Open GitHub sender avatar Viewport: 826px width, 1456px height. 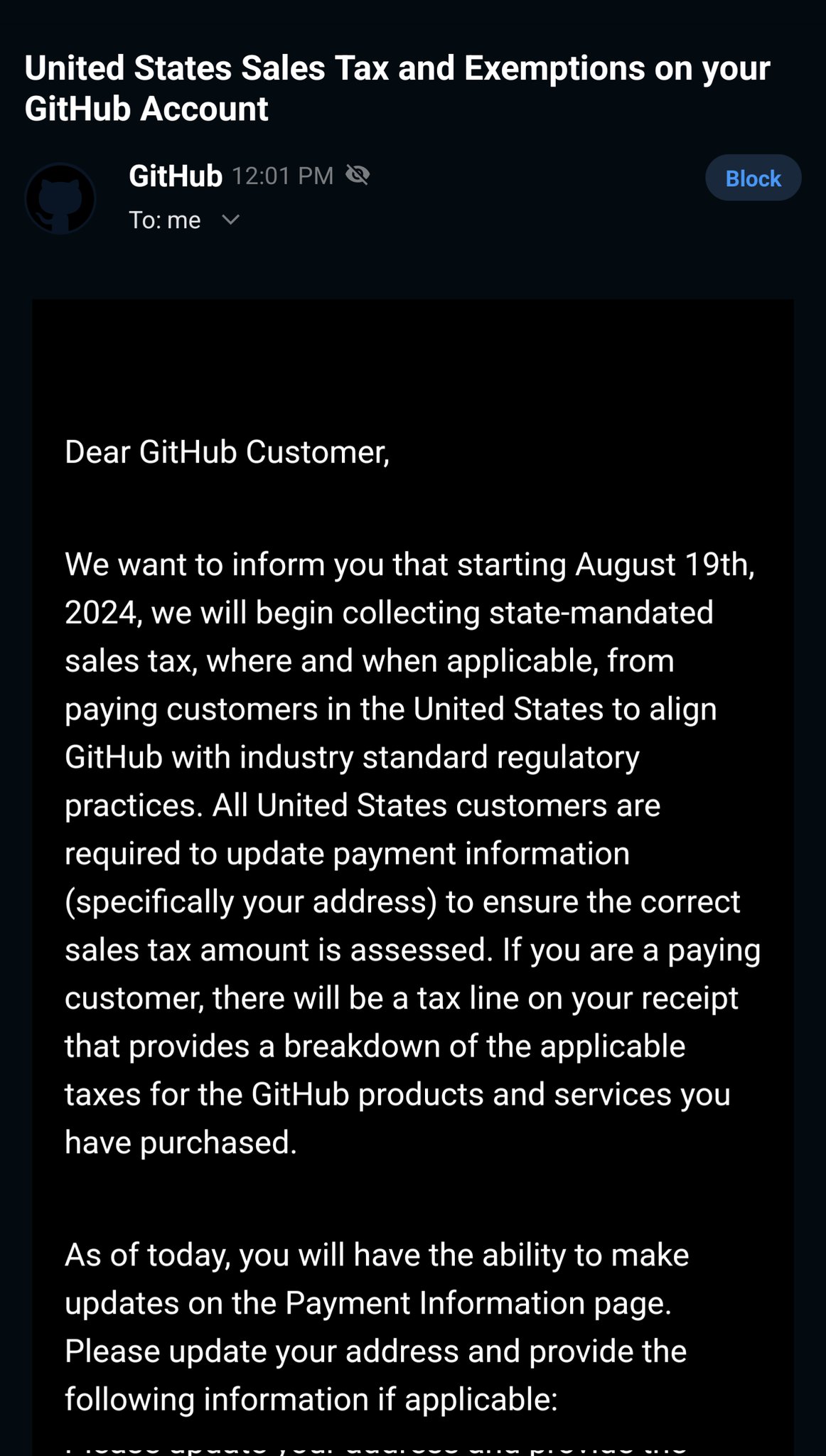(60, 199)
